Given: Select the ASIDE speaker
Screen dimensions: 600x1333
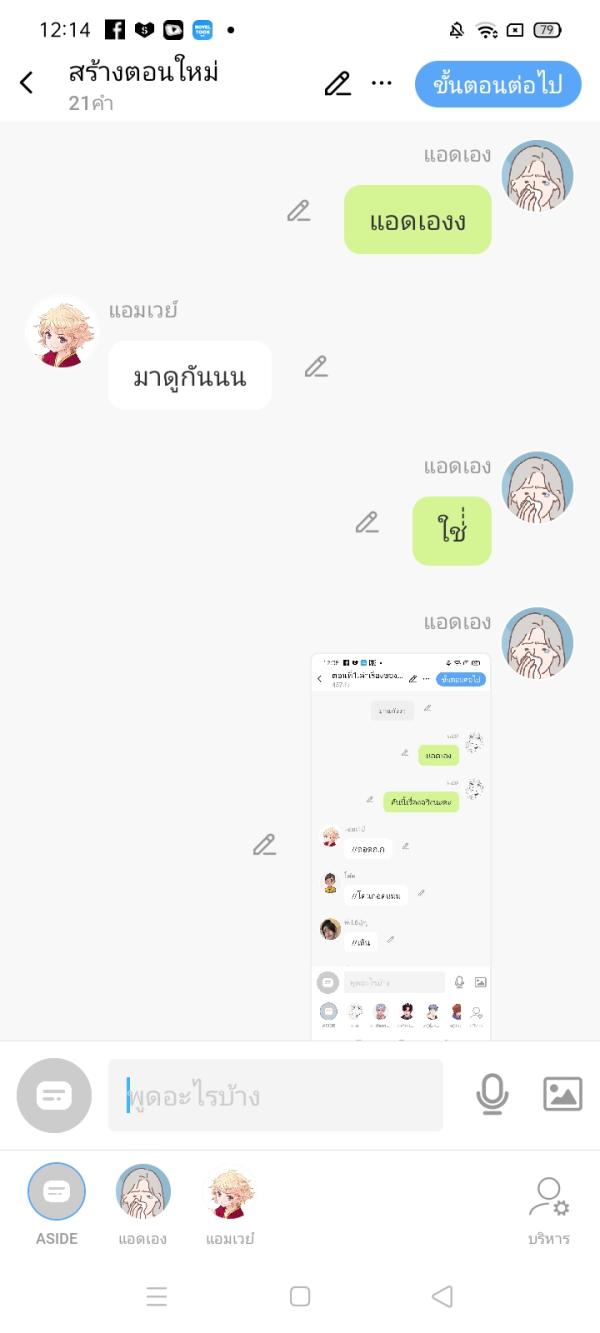Looking at the screenshot, I should tap(57, 1203).
